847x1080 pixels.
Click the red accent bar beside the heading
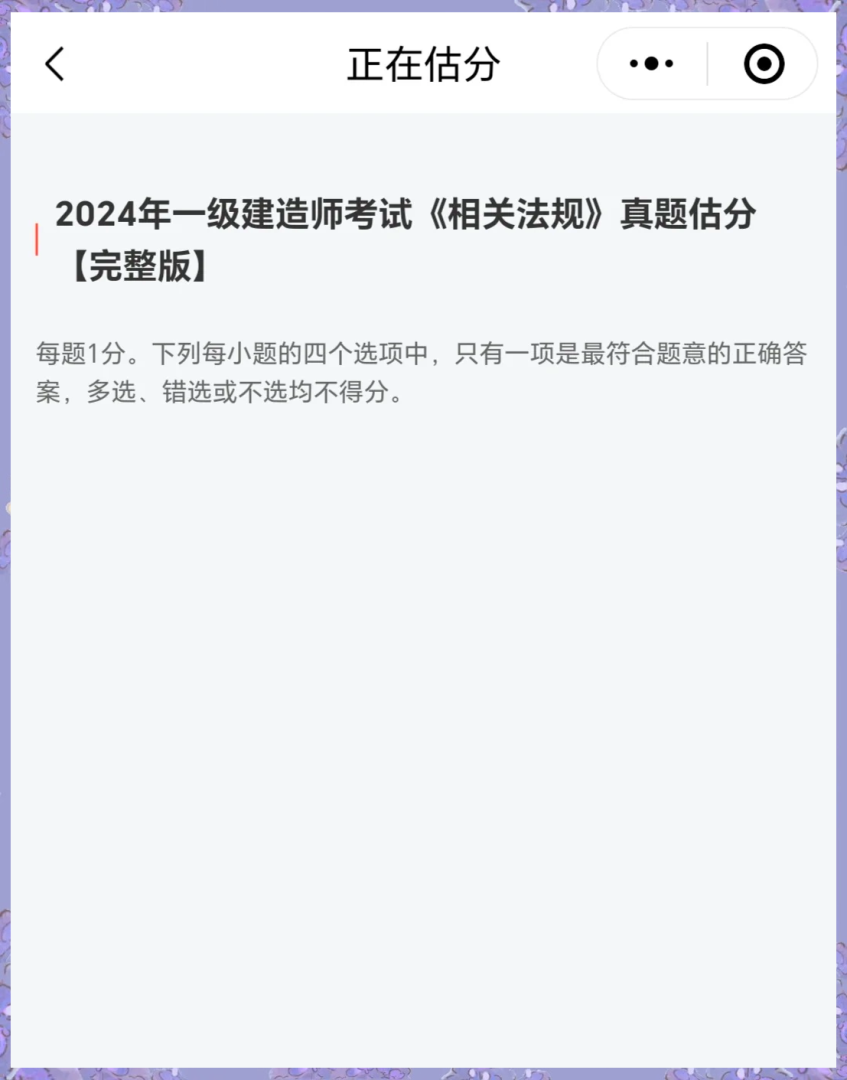(x=38, y=240)
